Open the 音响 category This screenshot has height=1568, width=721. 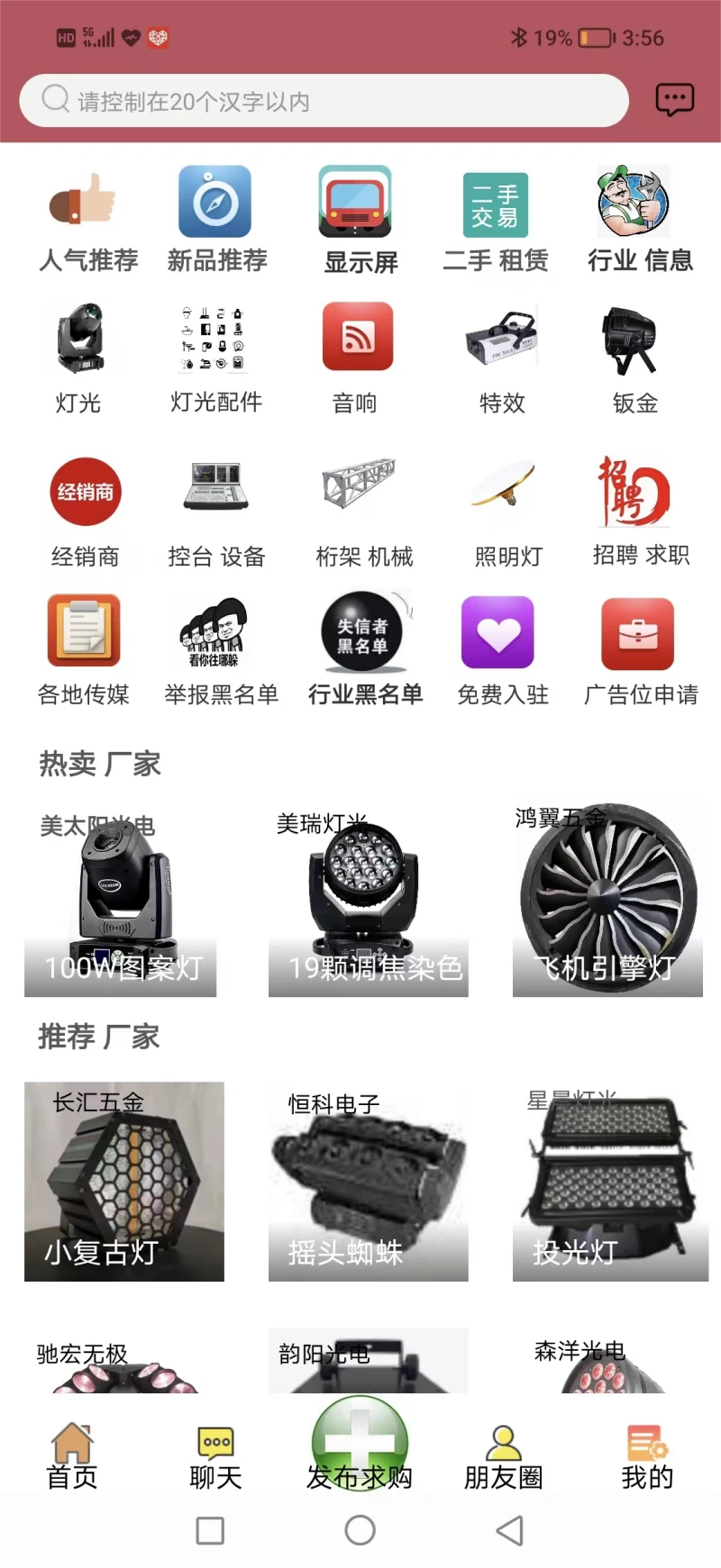click(x=357, y=358)
